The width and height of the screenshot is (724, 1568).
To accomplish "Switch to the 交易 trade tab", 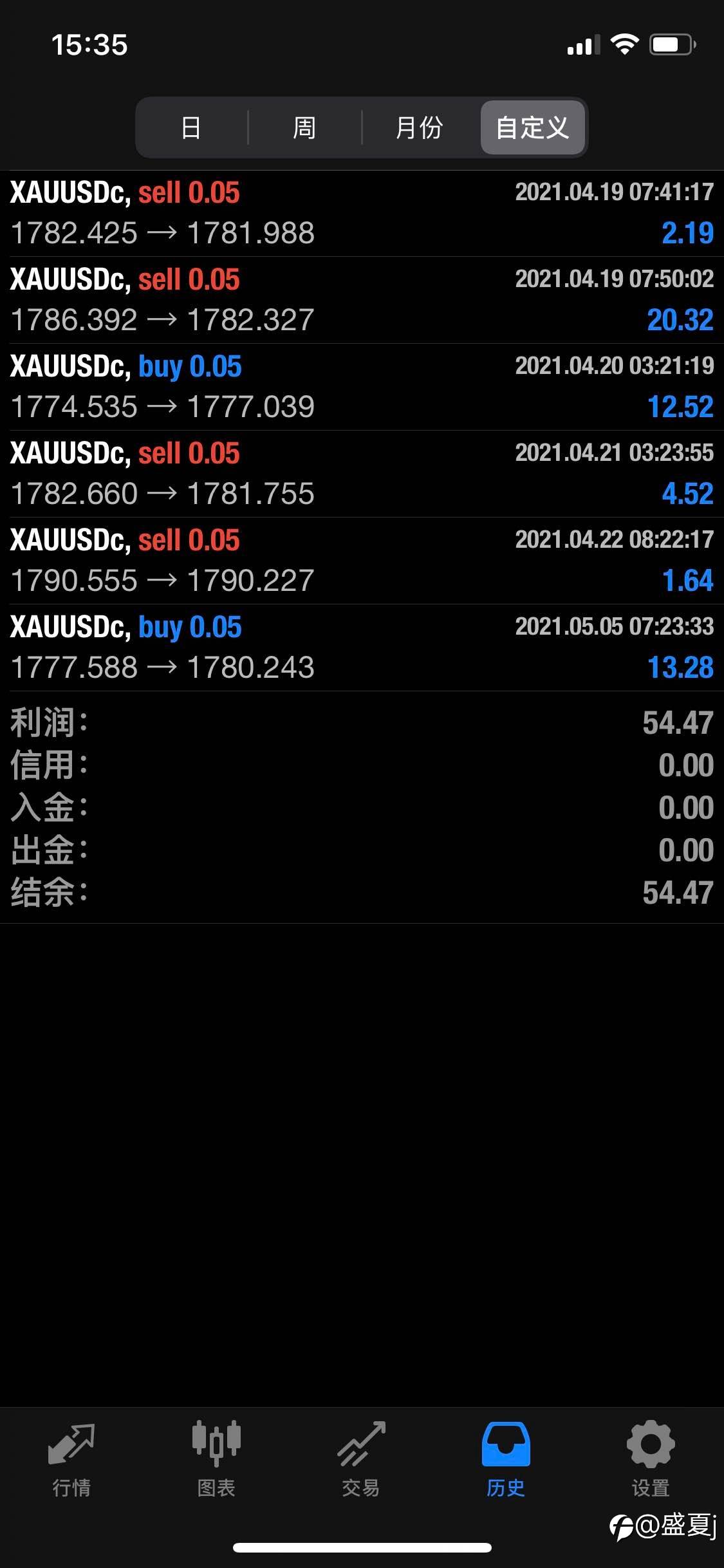I will click(361, 1459).
